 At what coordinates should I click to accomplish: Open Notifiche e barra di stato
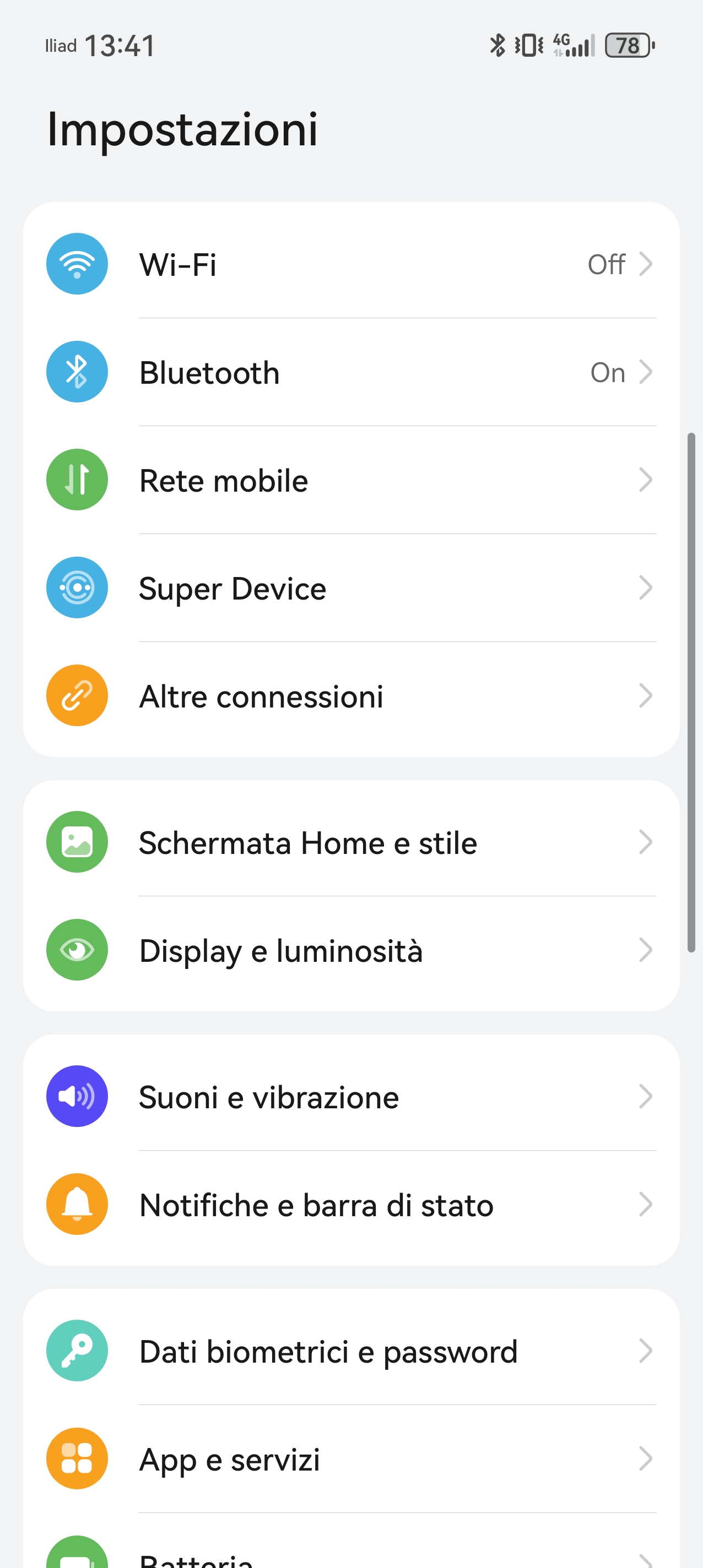(351, 1205)
